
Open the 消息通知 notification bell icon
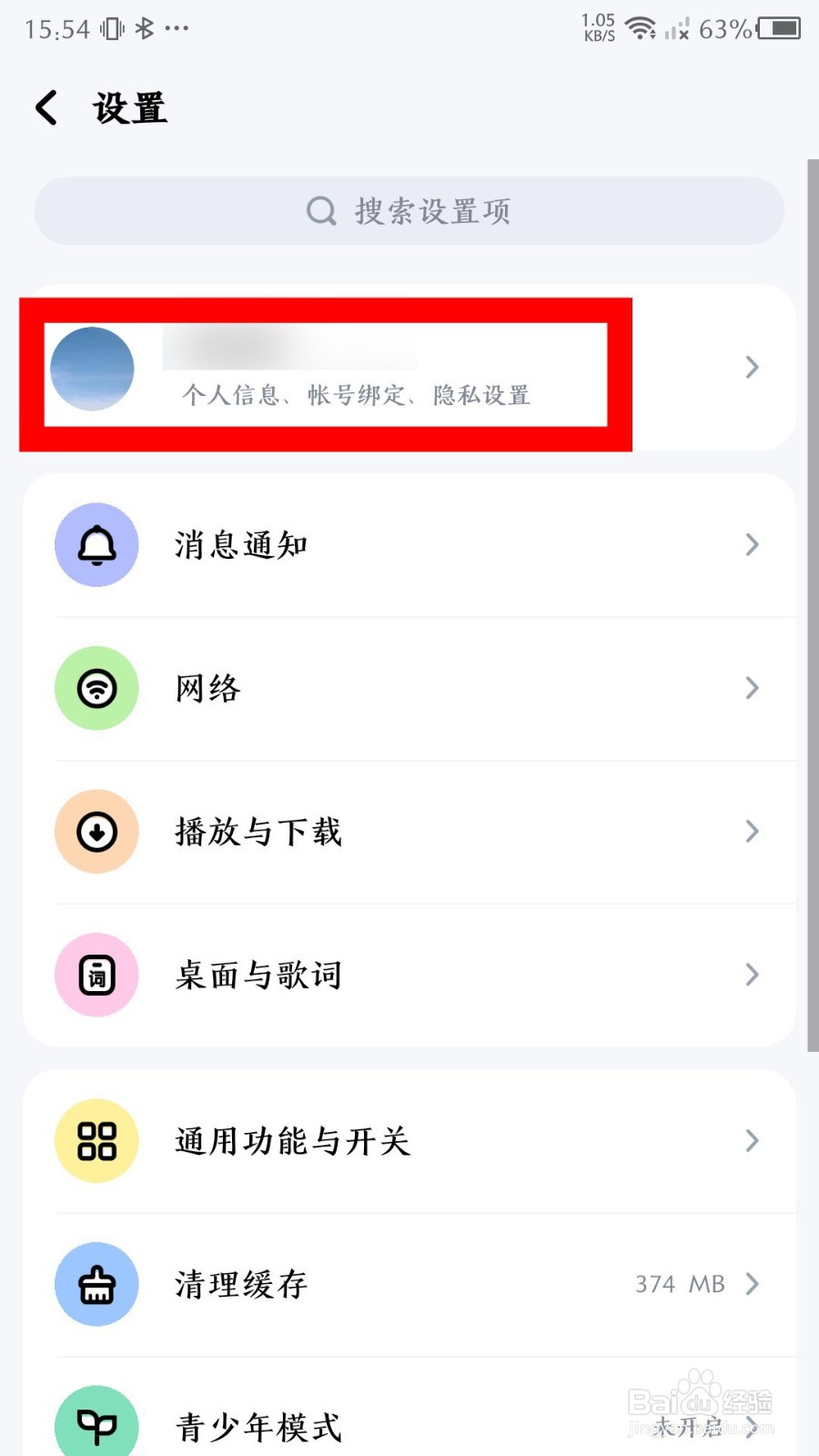96,544
